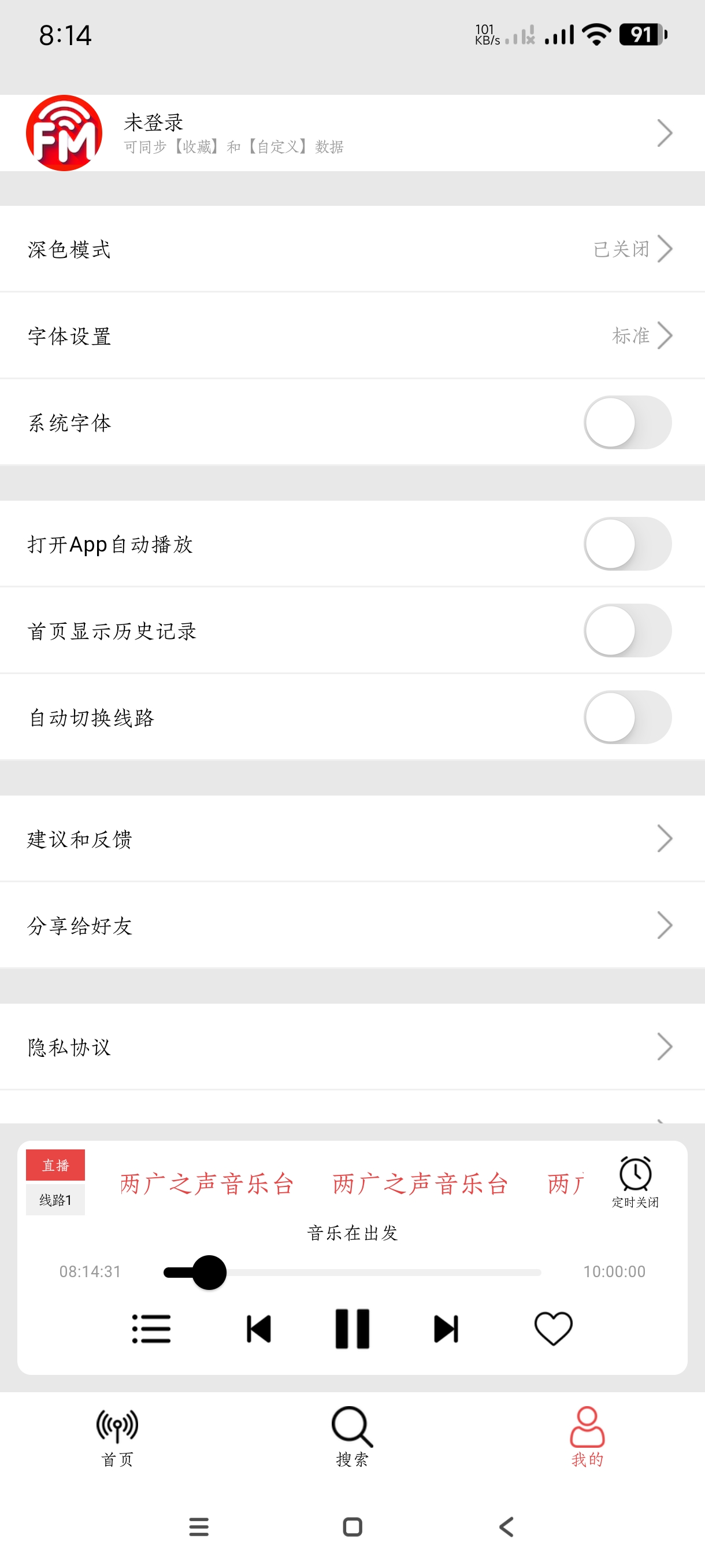This screenshot has width=705, height=1568.
Task: View the 隐私协议 privacy agreement
Action: (352, 1047)
